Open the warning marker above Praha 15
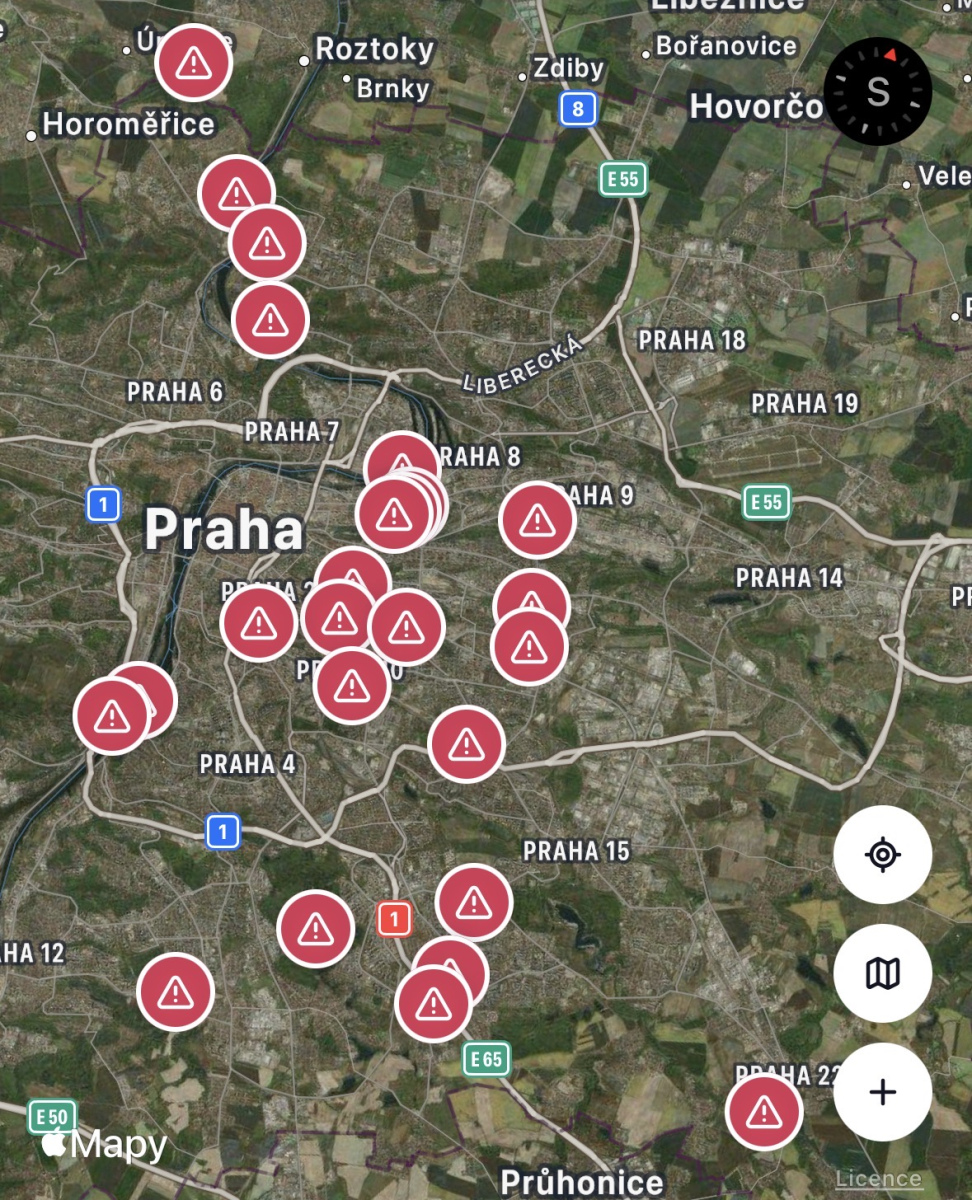The height and width of the screenshot is (1200, 972). [466, 744]
